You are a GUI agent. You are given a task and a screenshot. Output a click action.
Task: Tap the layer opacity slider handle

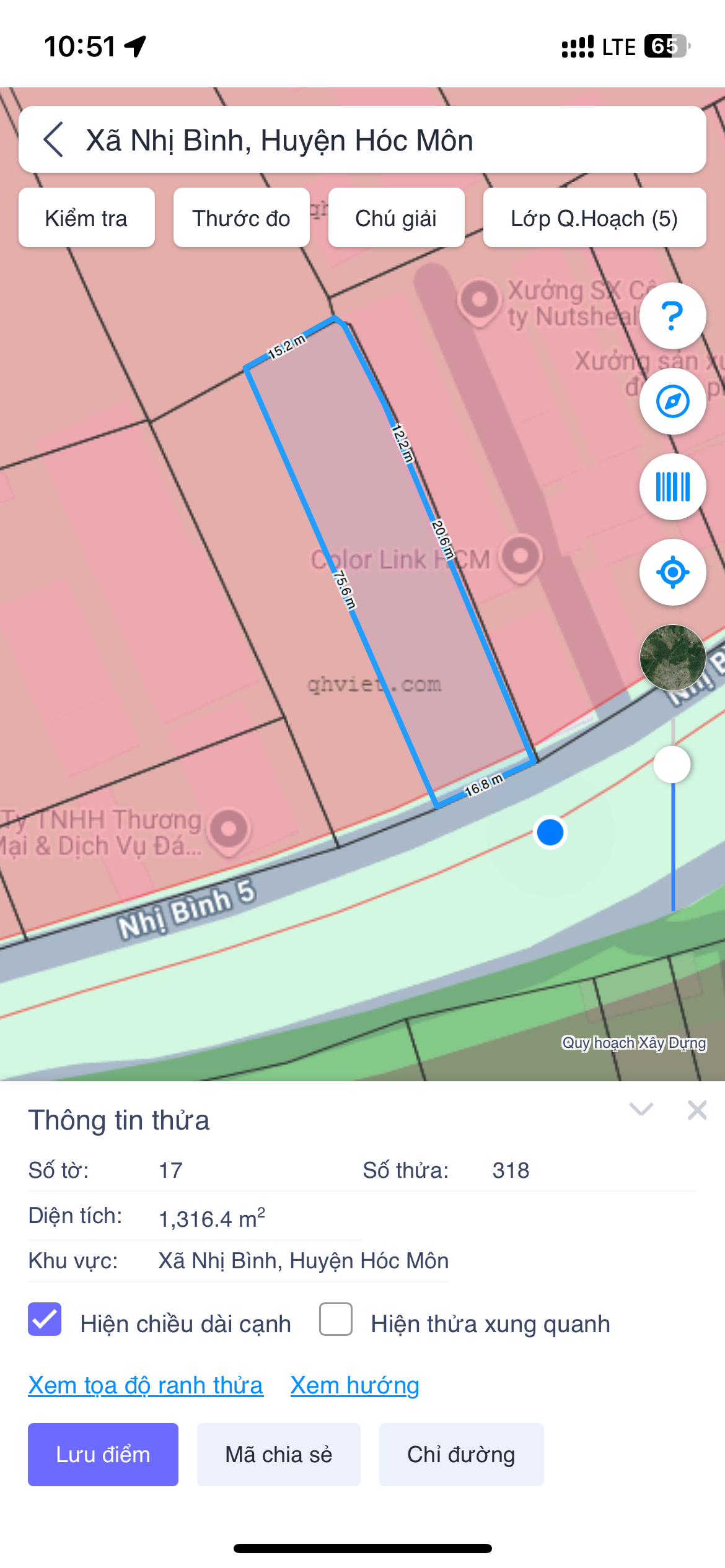(672, 764)
